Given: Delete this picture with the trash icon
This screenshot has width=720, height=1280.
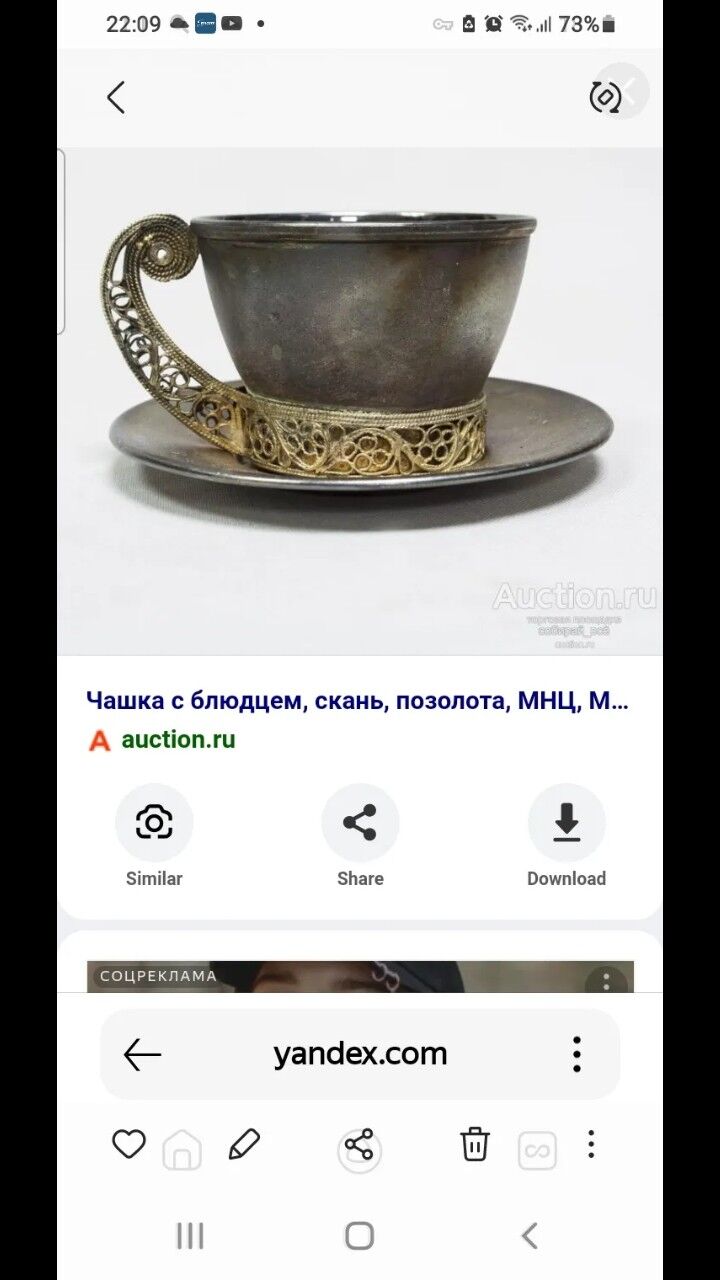Looking at the screenshot, I should 475,1144.
